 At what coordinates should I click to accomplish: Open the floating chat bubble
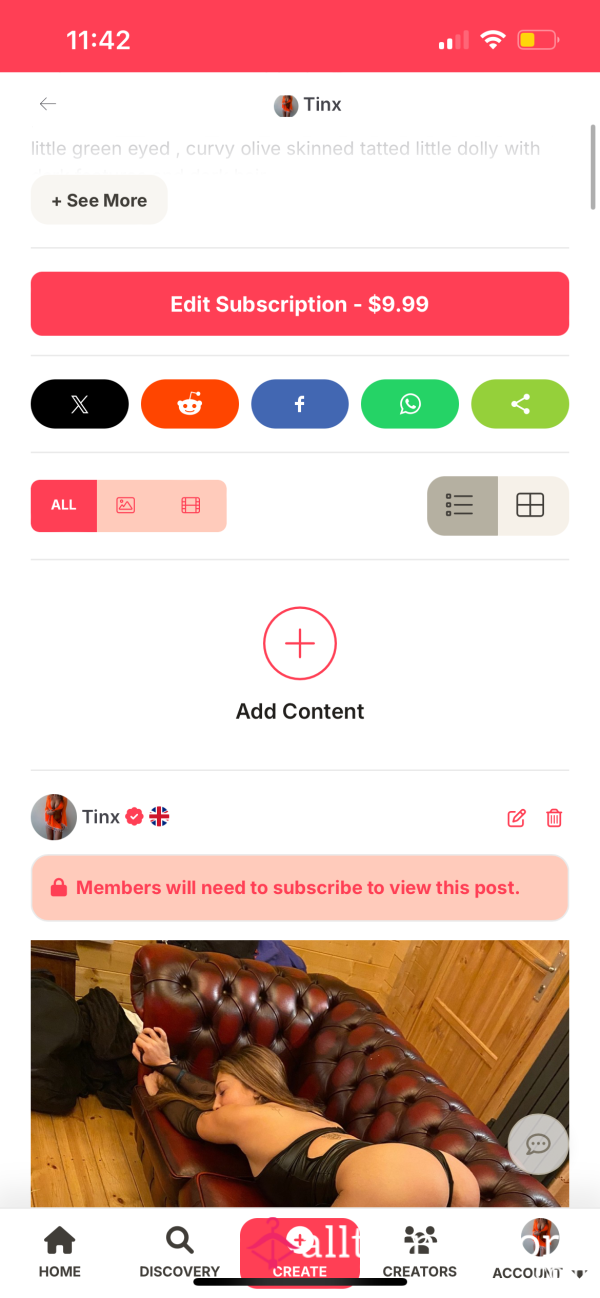[x=538, y=1143]
